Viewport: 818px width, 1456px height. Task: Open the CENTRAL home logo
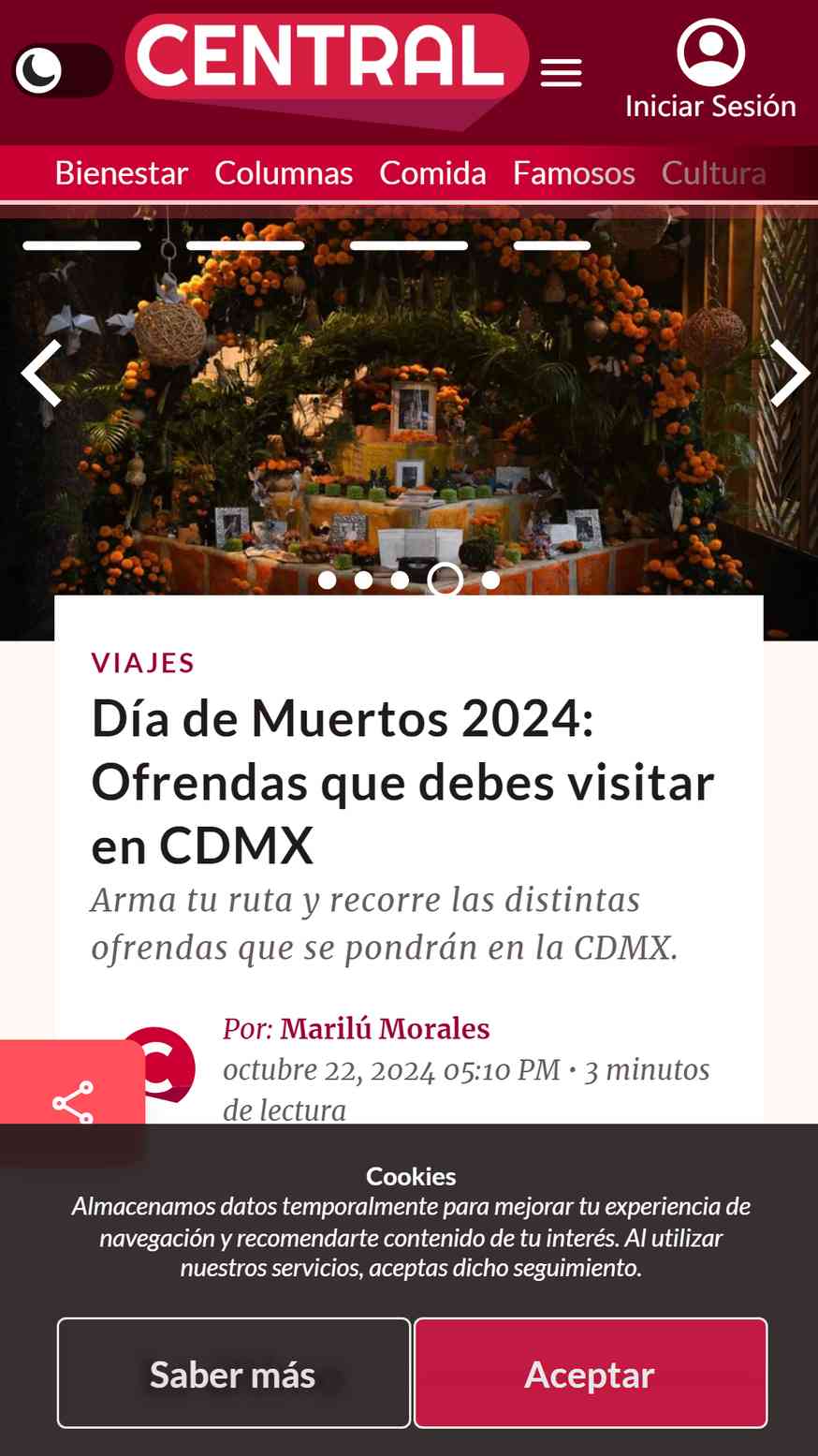coord(323,61)
